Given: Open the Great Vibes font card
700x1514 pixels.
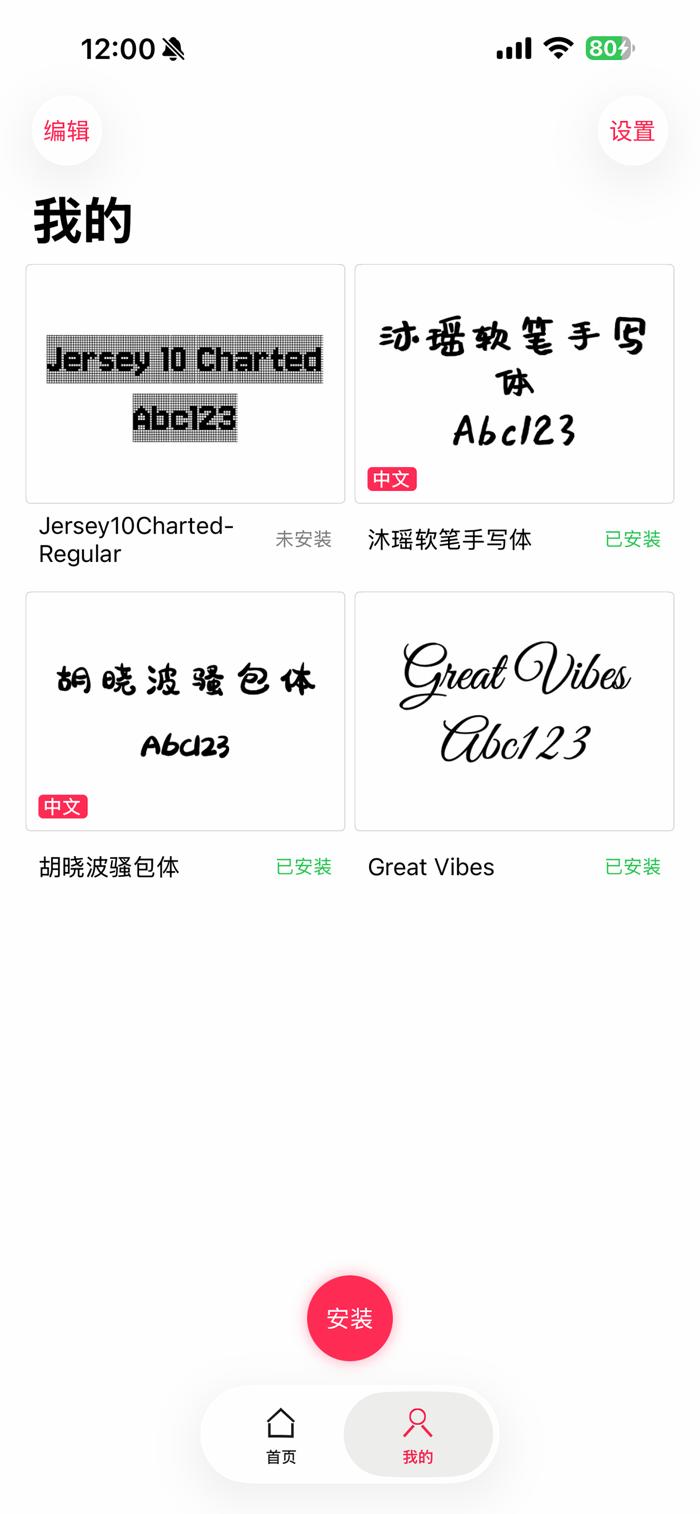Looking at the screenshot, I should [x=514, y=711].
